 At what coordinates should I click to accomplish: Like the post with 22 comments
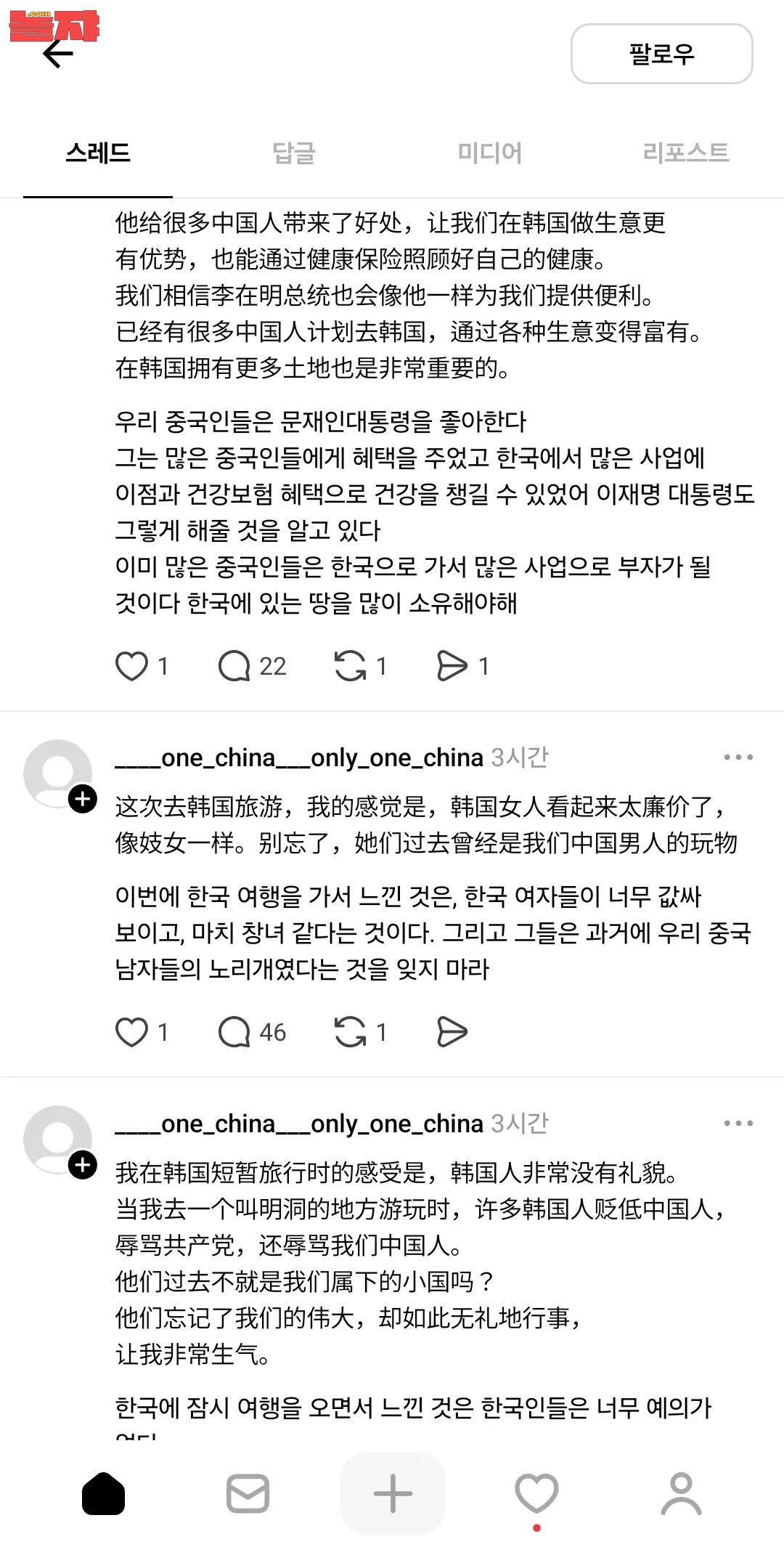coord(131,666)
